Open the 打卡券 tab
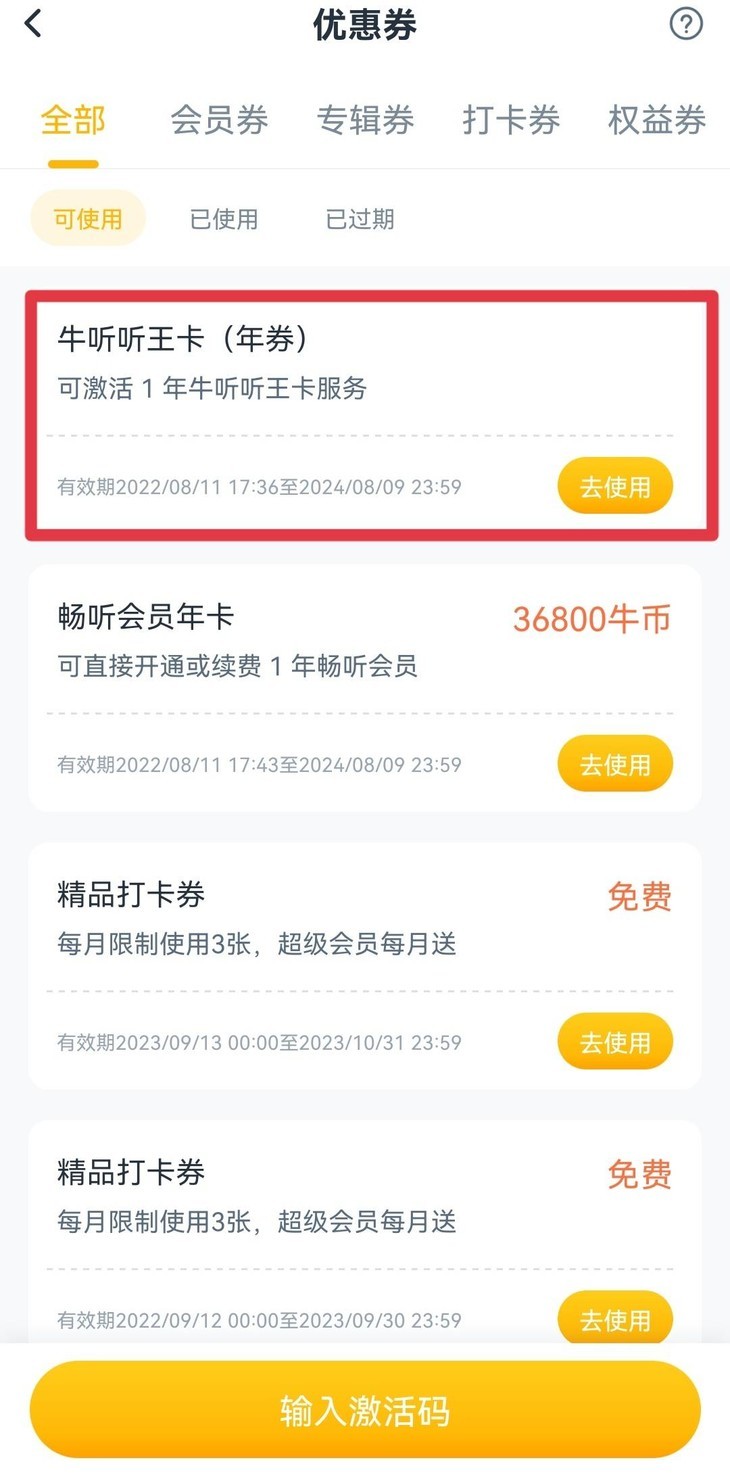 point(511,120)
